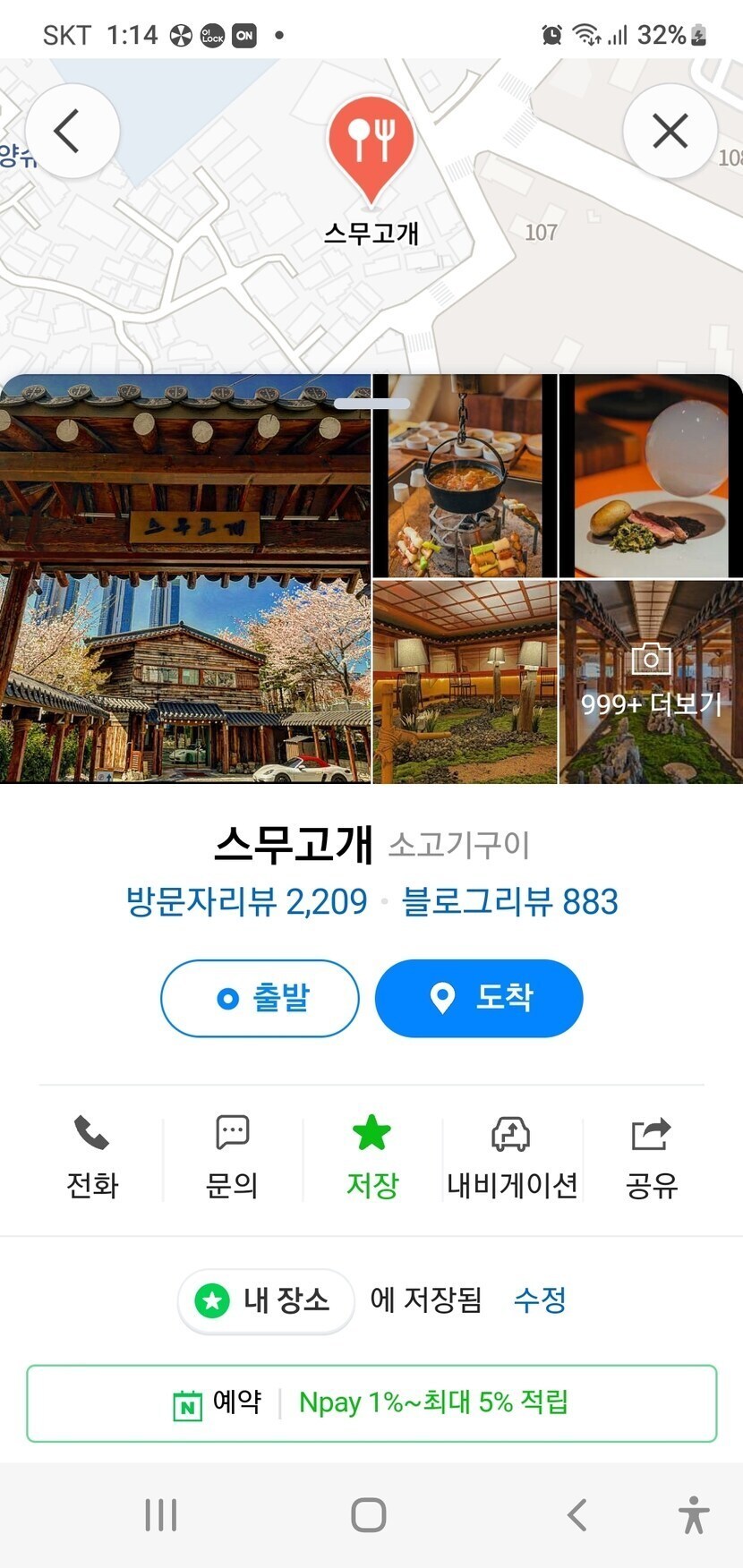Open the hanging pot food photo
The image size is (743, 1568).
click(x=464, y=476)
